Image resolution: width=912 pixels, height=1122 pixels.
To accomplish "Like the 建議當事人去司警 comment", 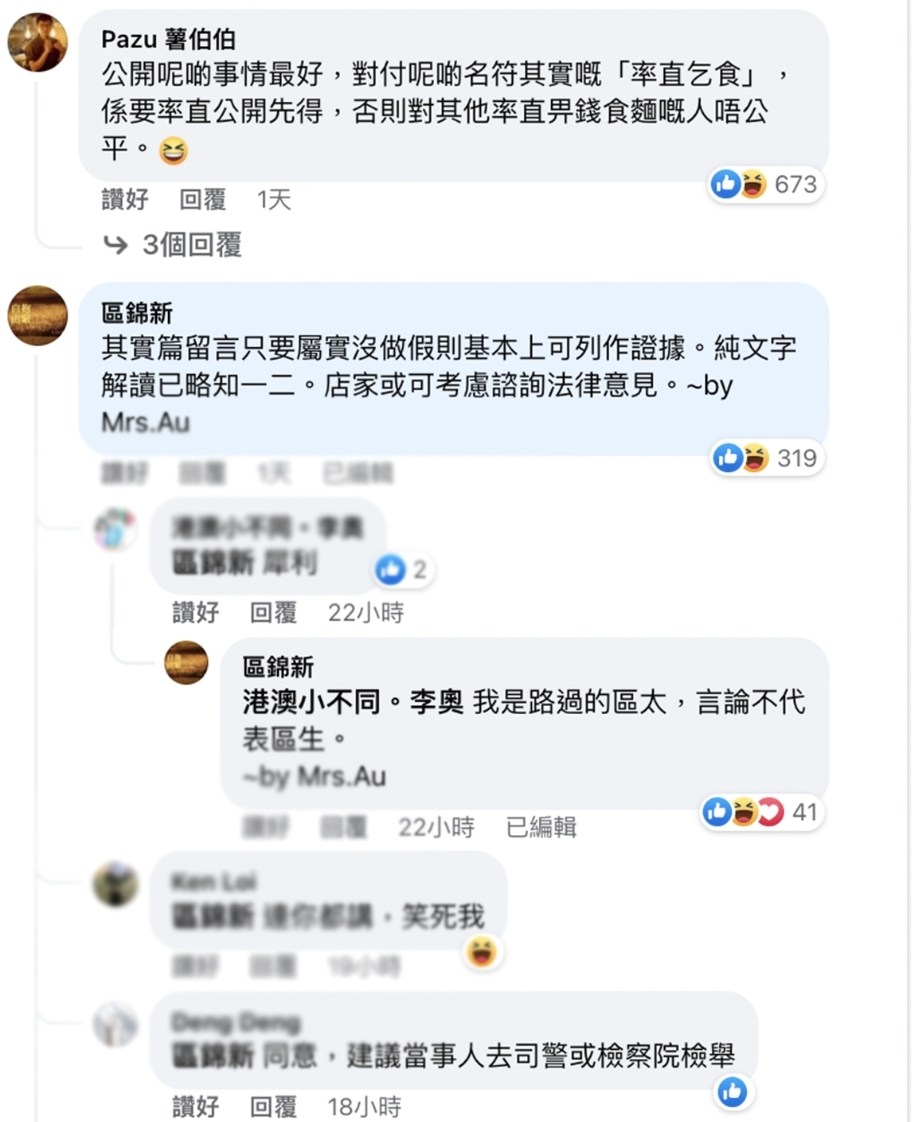I will pos(195,1106).
